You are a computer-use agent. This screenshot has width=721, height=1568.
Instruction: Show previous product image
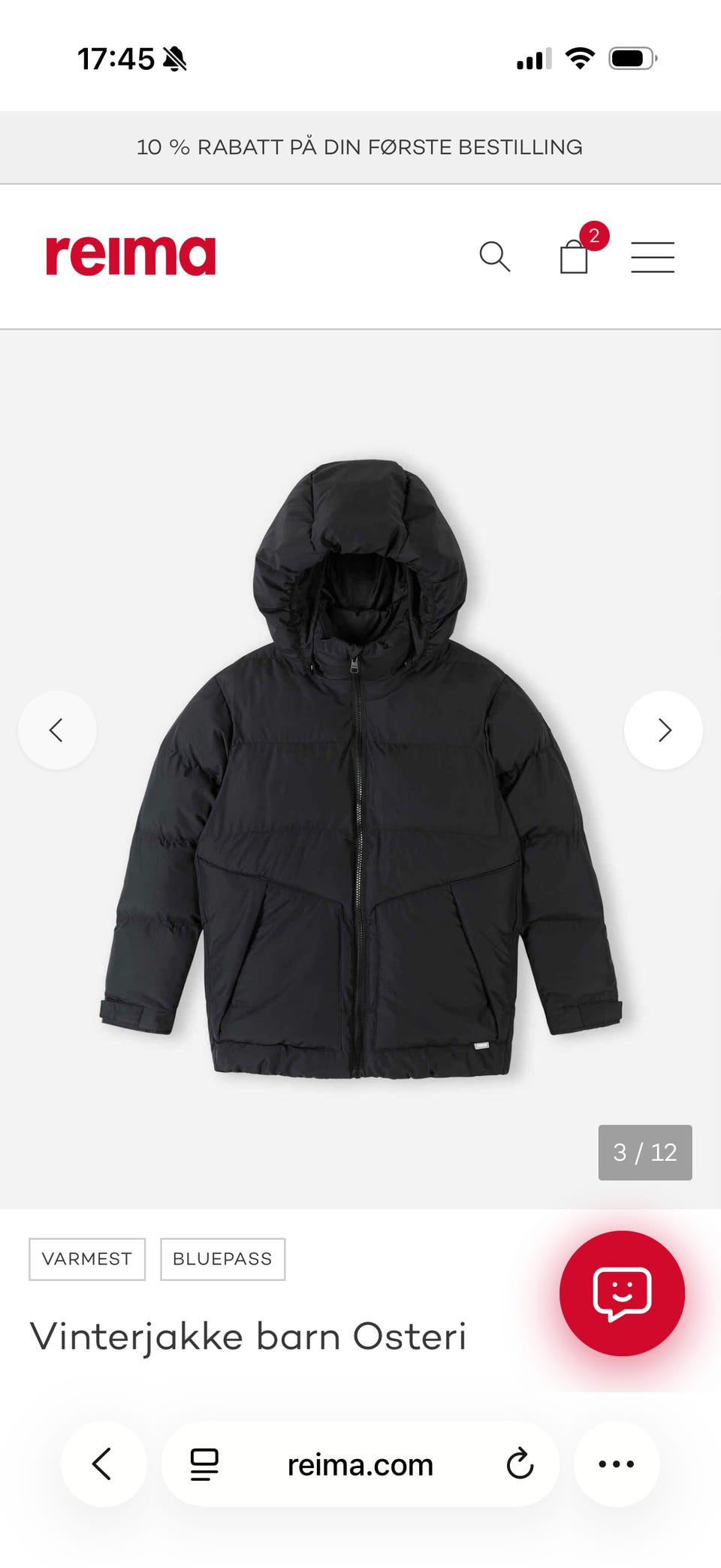click(57, 730)
